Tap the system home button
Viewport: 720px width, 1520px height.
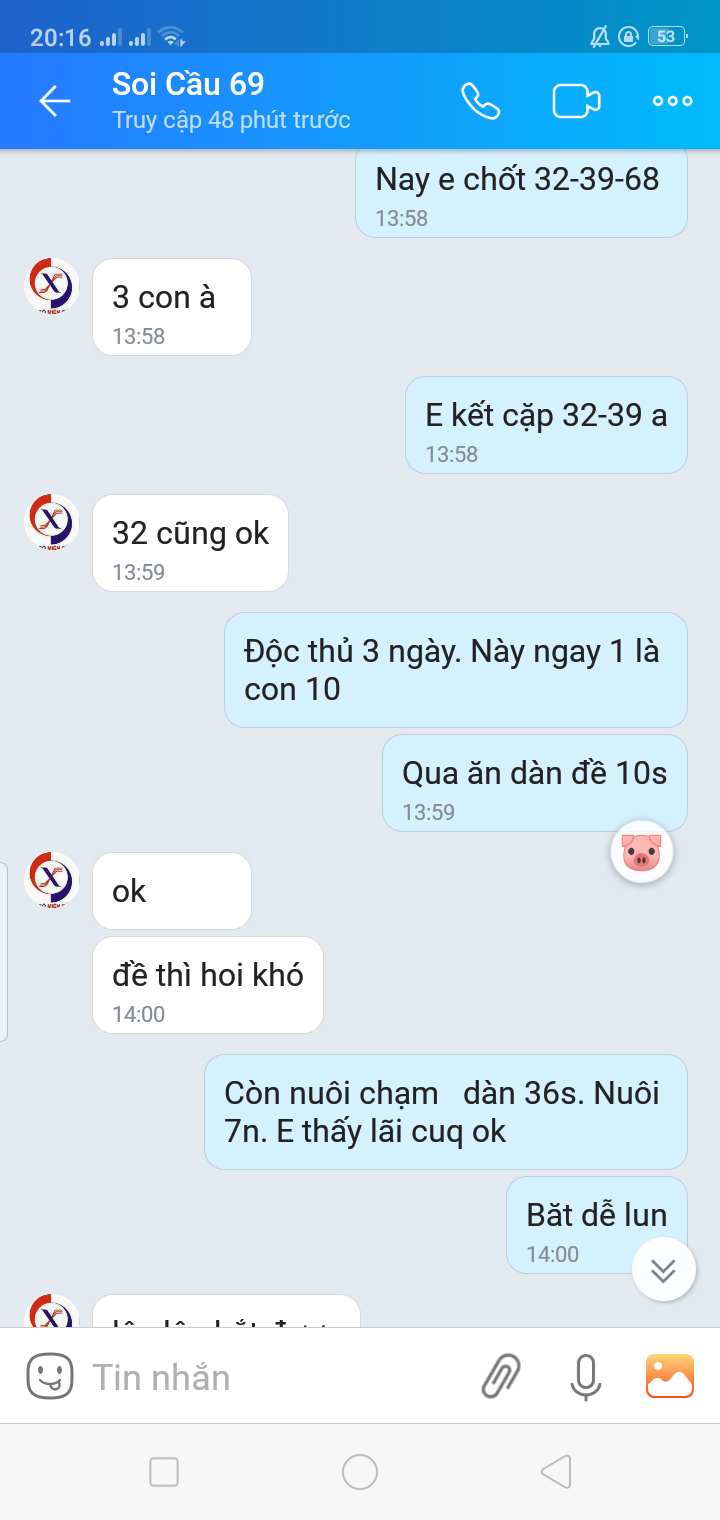[360, 1472]
